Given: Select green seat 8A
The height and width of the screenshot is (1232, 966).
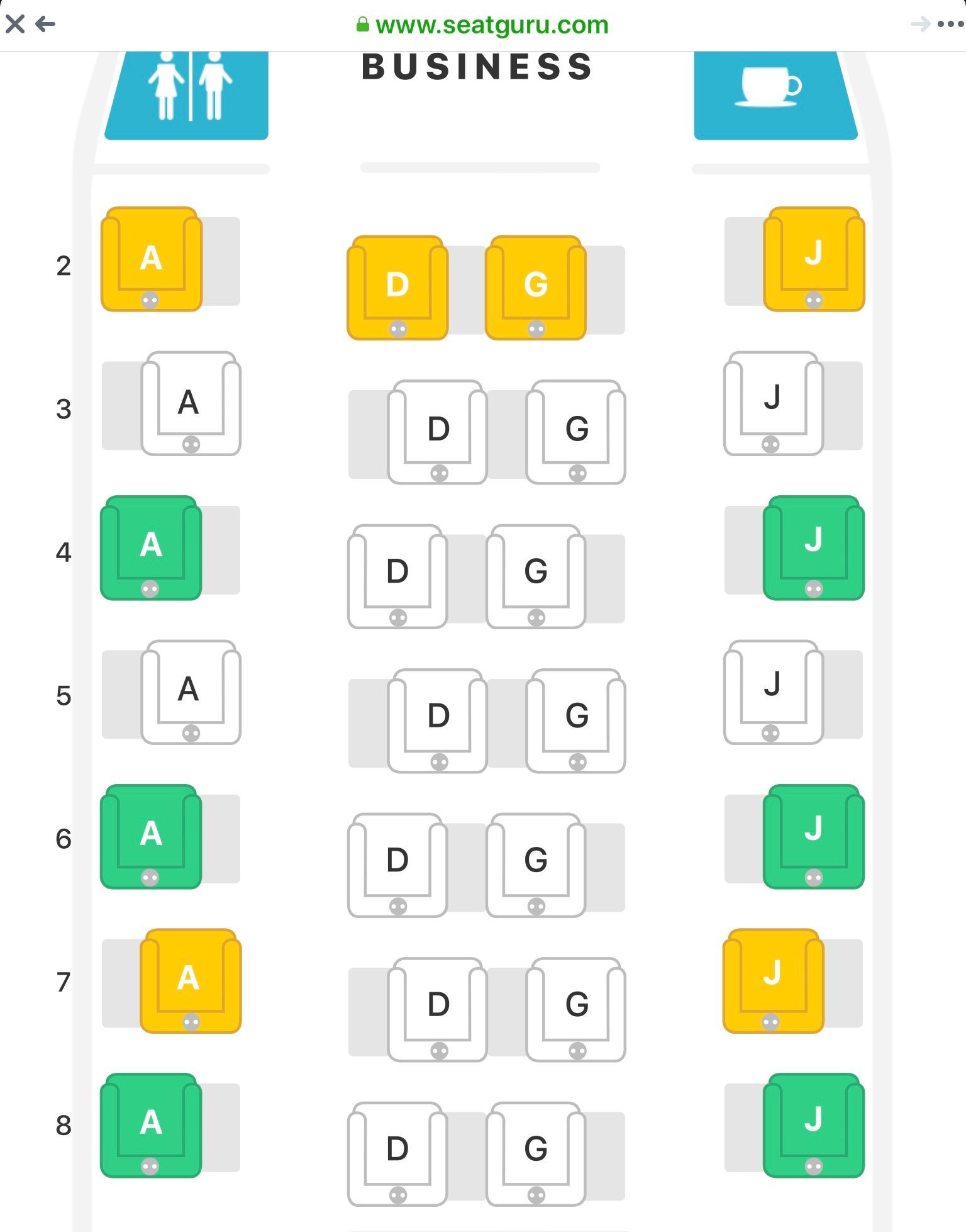Looking at the screenshot, I should click(x=151, y=1126).
